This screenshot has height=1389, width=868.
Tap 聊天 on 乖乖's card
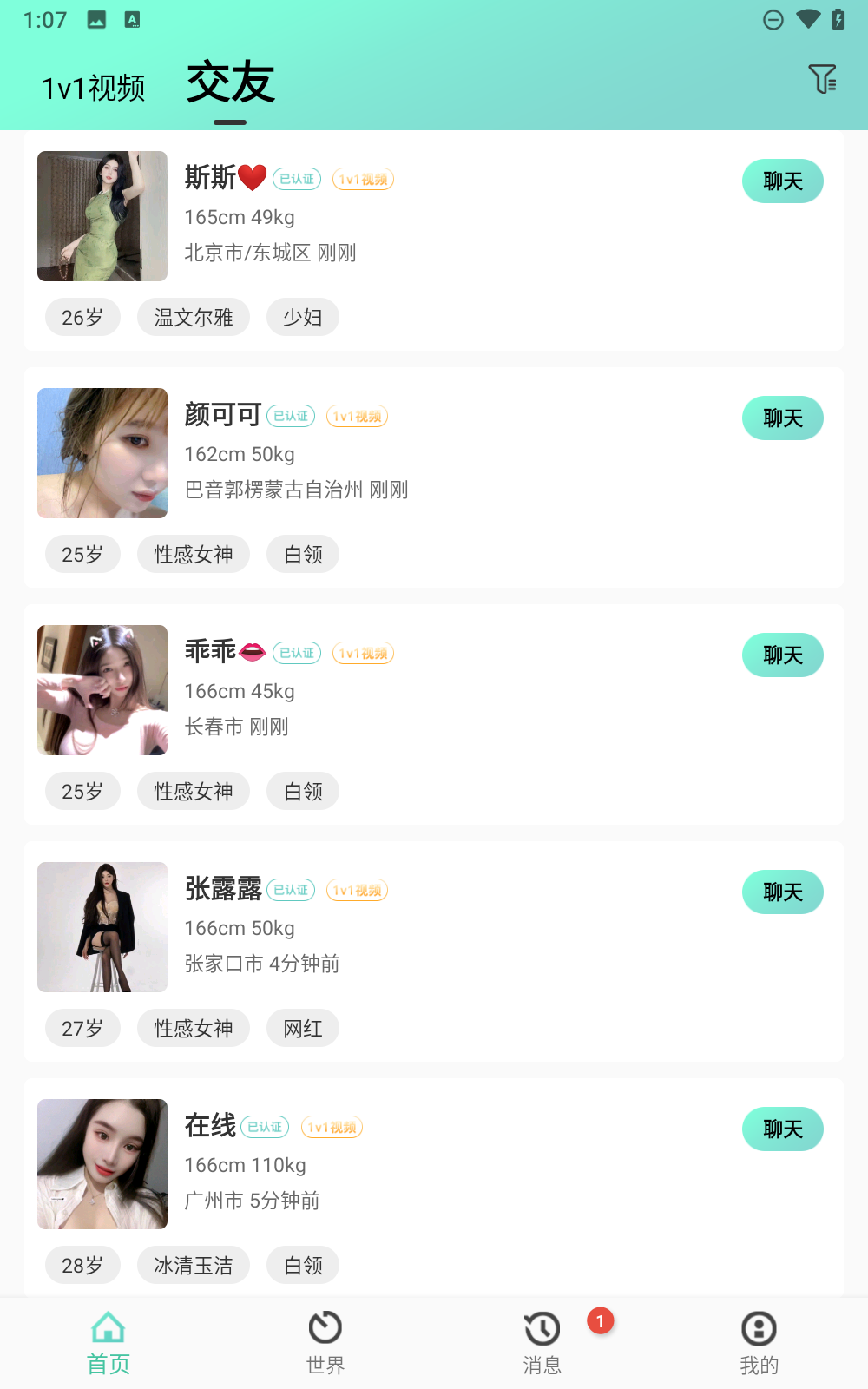click(x=782, y=655)
